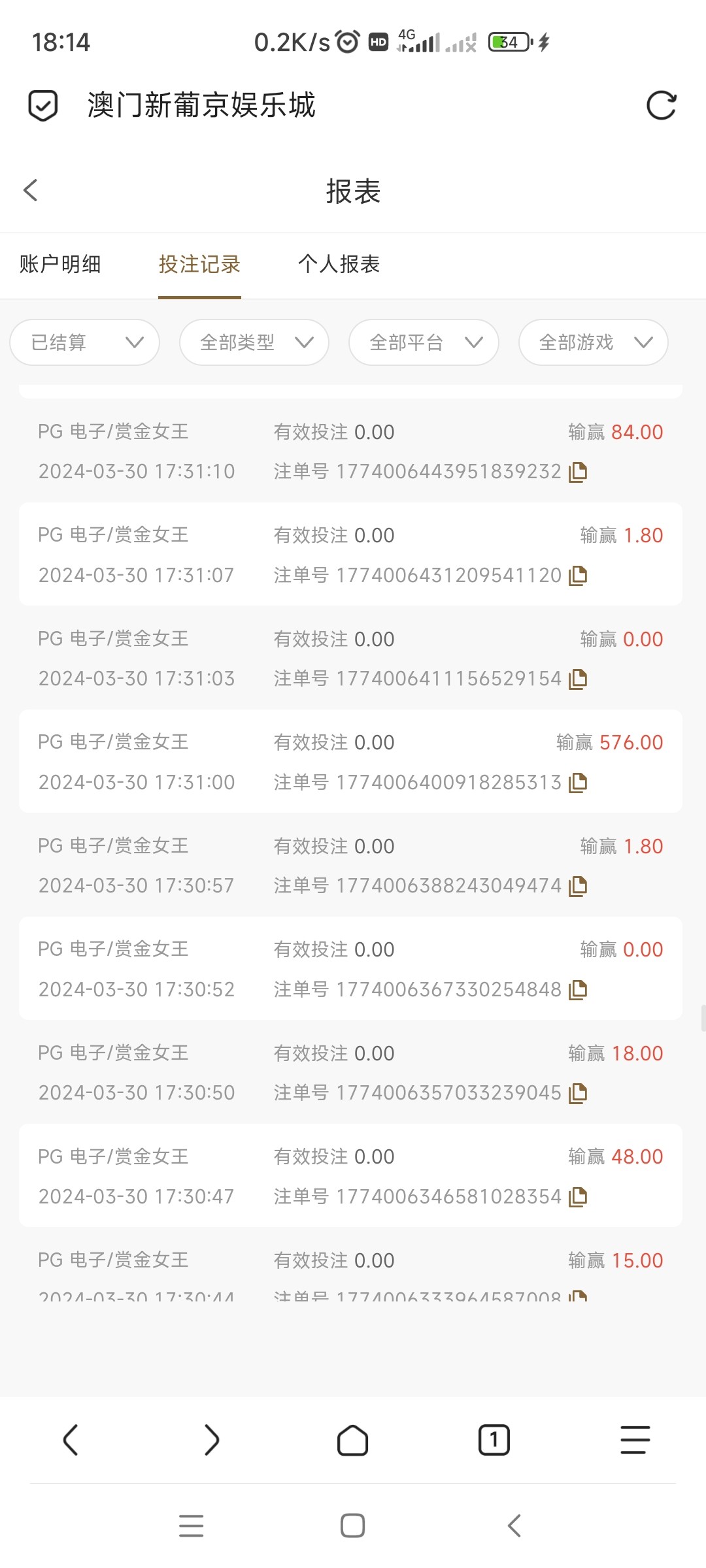Viewport: 706px width, 1568px height.
Task: Reload the page with the refresh icon
Action: point(661,105)
